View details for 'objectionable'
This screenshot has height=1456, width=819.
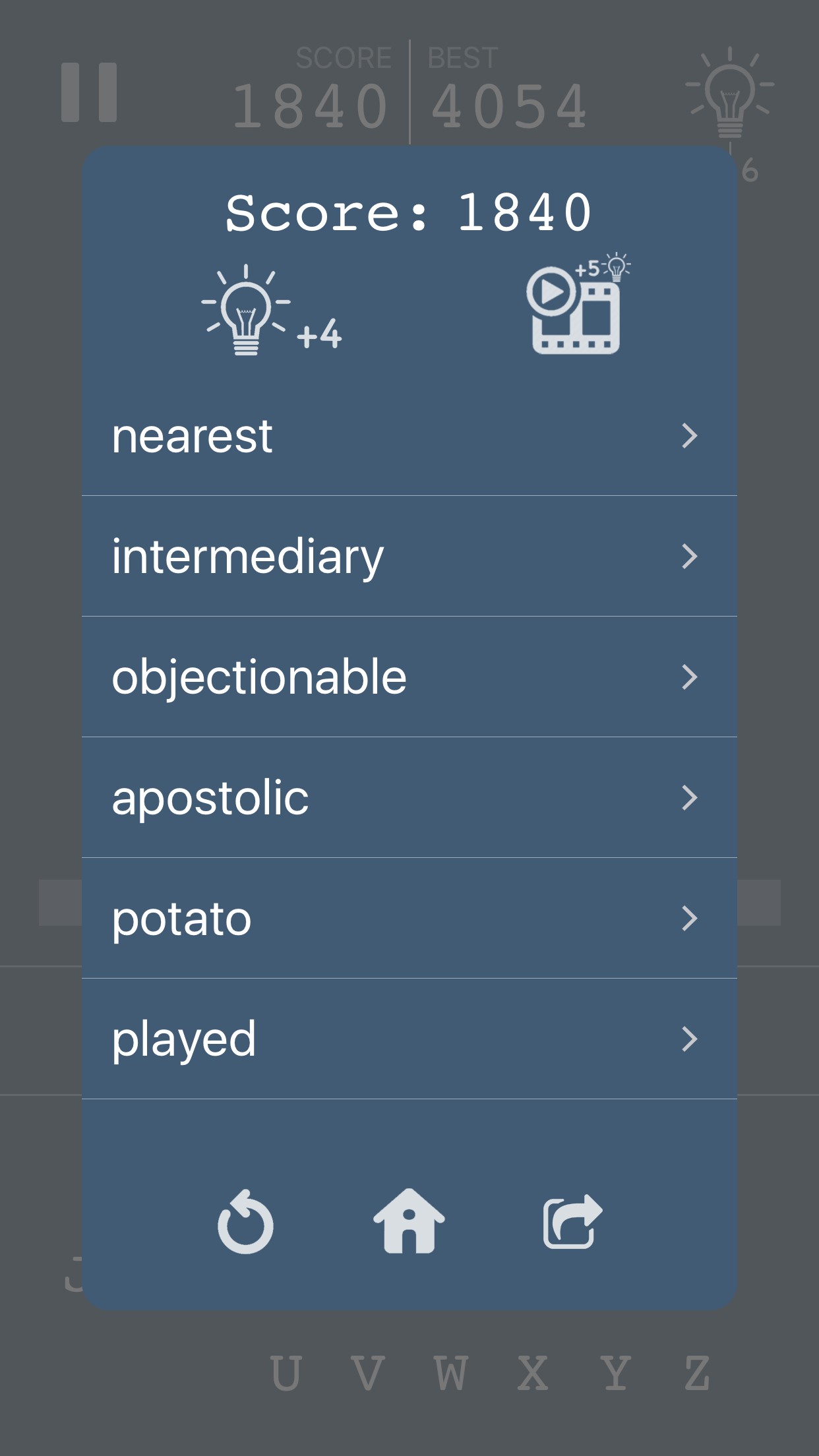409,677
